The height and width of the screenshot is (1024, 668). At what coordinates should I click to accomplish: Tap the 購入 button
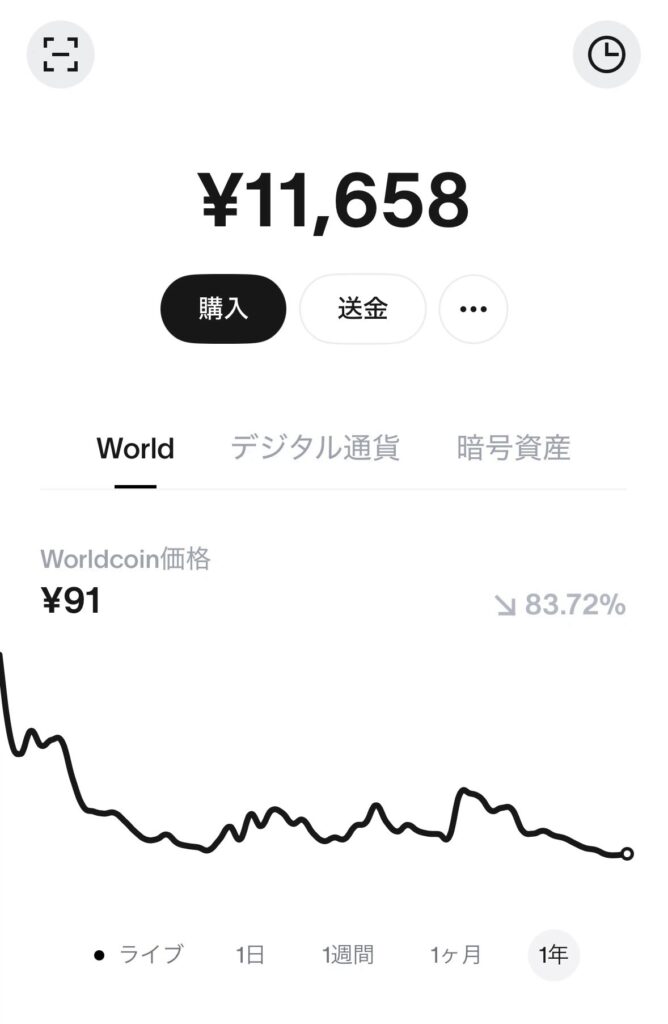click(223, 309)
